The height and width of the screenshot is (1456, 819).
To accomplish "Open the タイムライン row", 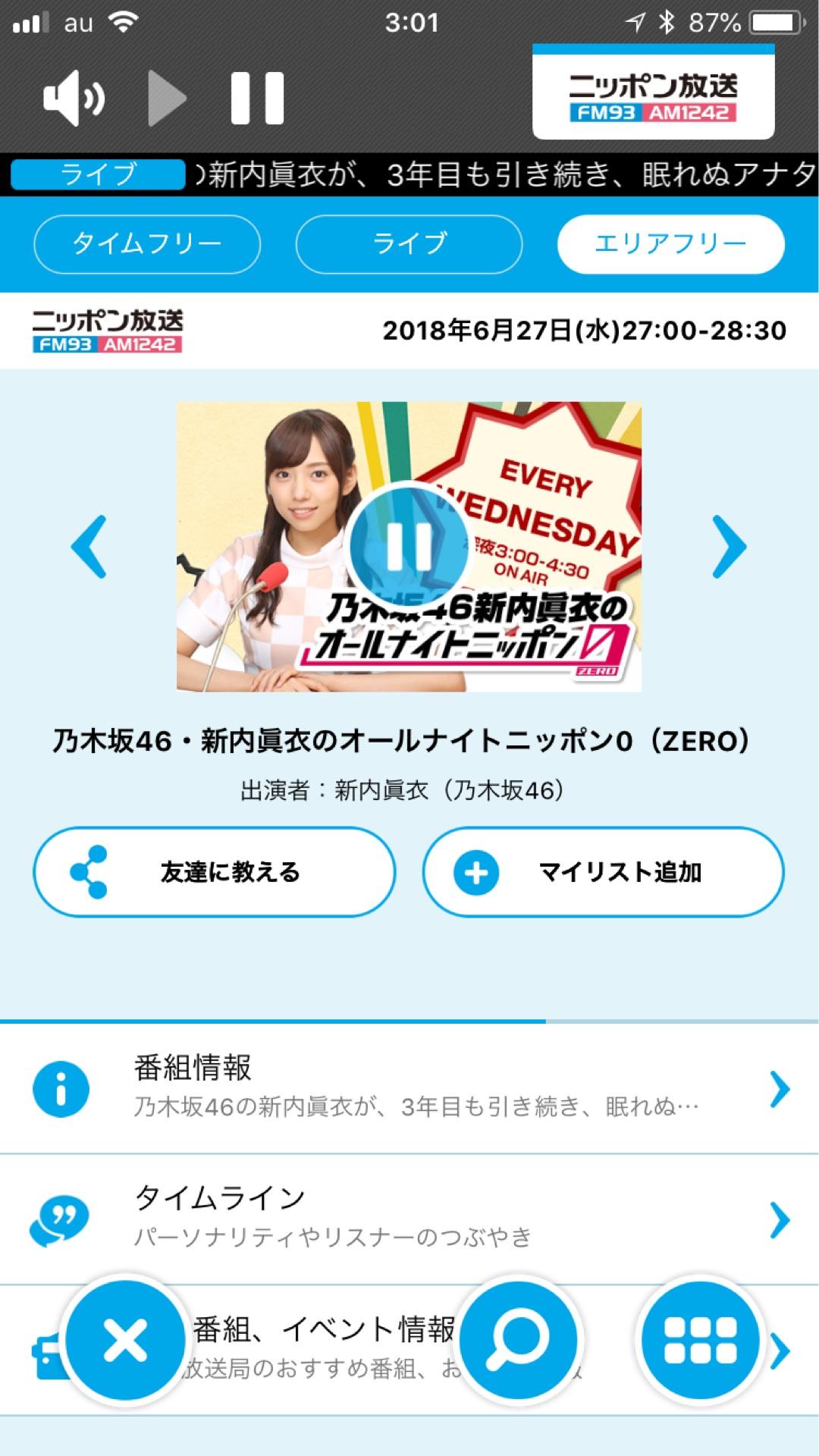I will pyautogui.click(x=409, y=1219).
